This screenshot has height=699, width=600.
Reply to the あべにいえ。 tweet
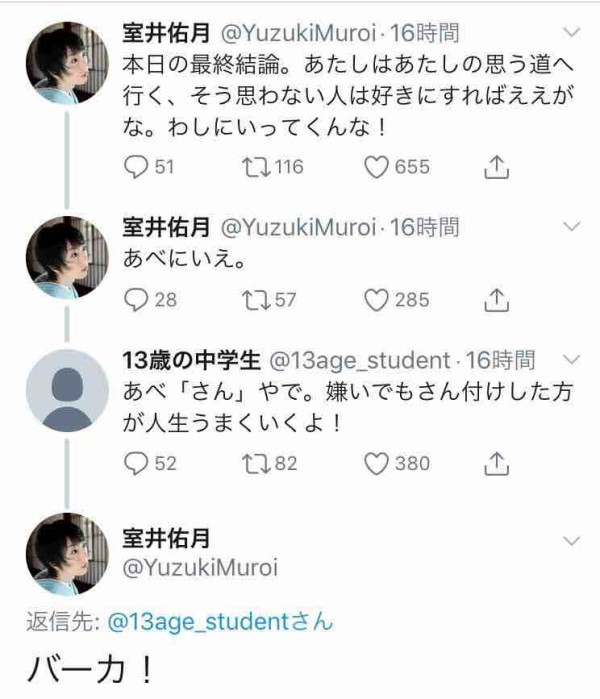(x=136, y=299)
